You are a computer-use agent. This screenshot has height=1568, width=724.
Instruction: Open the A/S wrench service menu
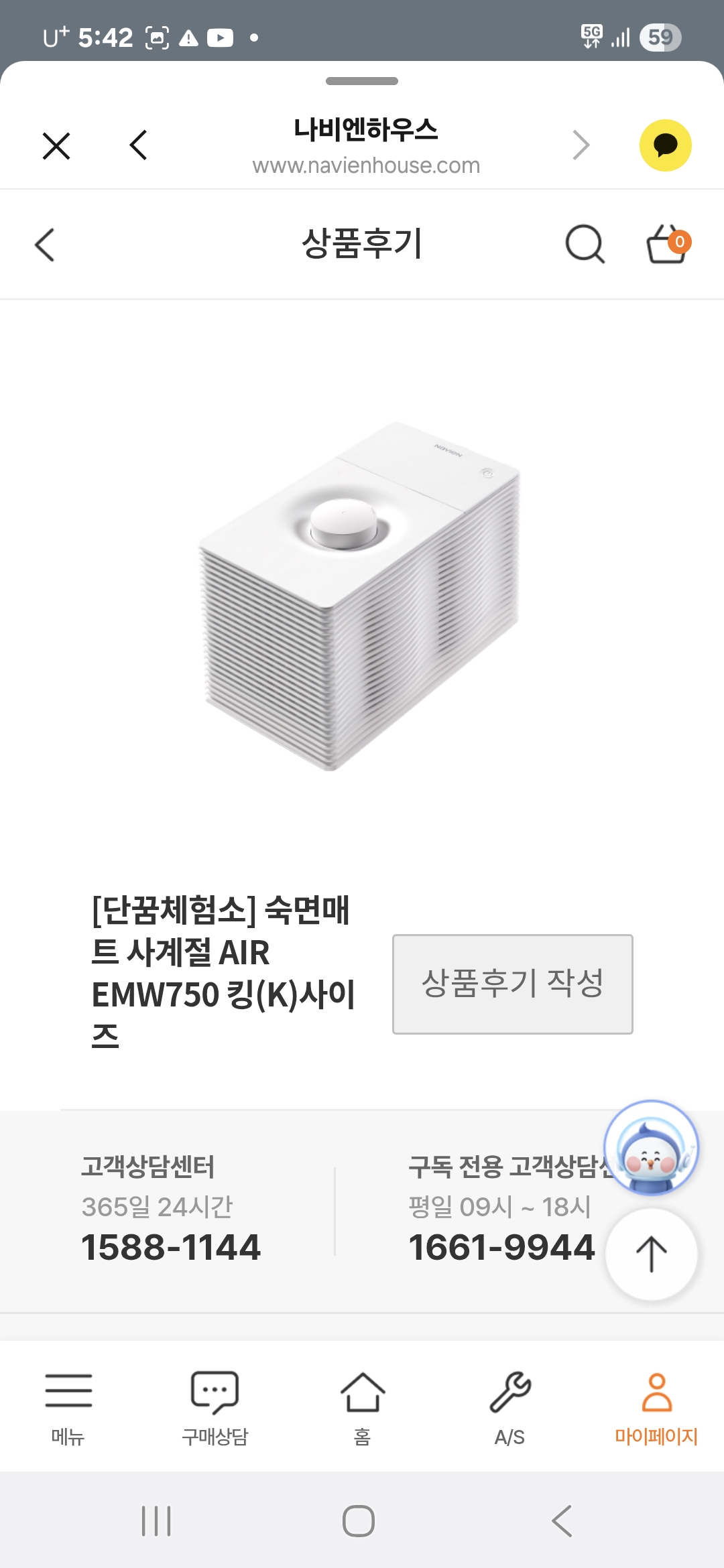tap(509, 1406)
